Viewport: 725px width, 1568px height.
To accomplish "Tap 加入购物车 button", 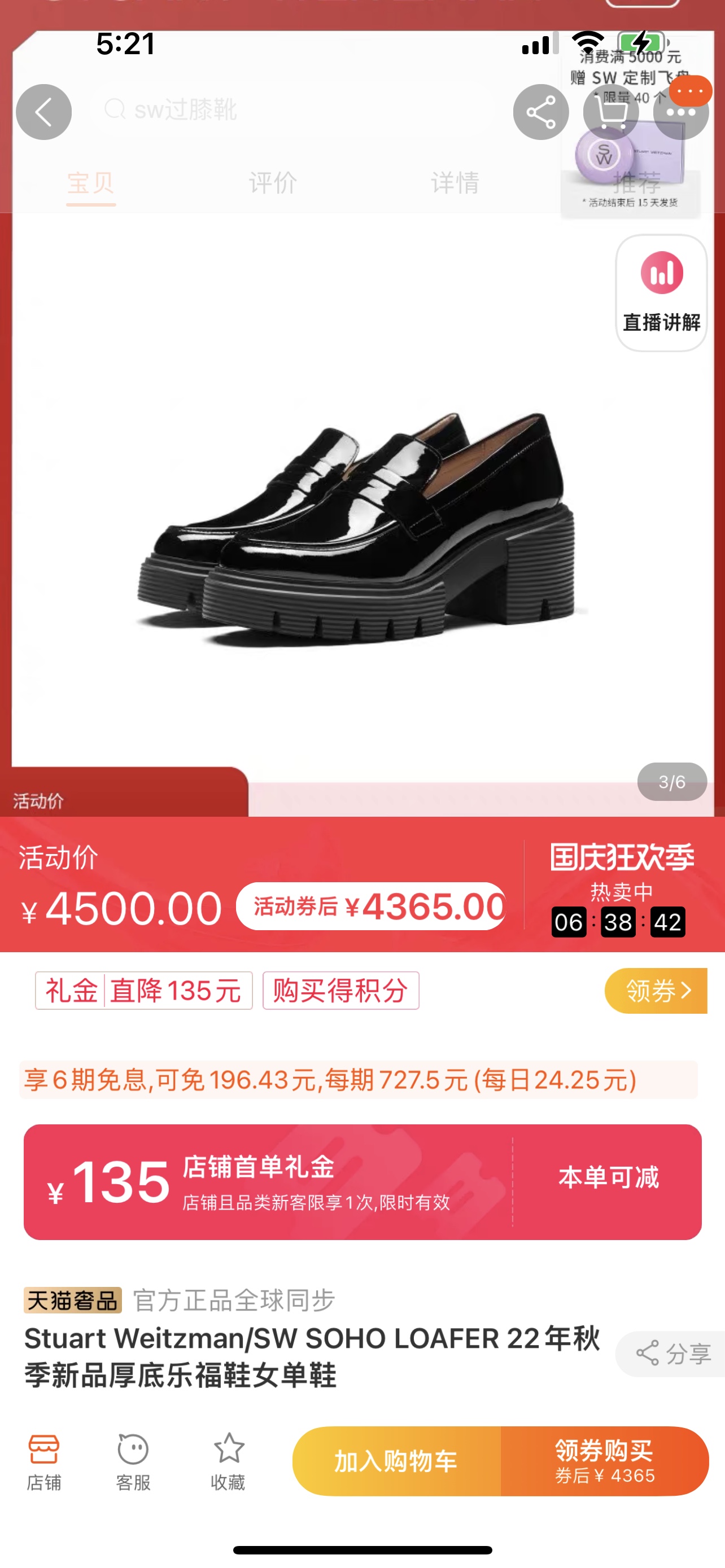I will (x=396, y=1461).
